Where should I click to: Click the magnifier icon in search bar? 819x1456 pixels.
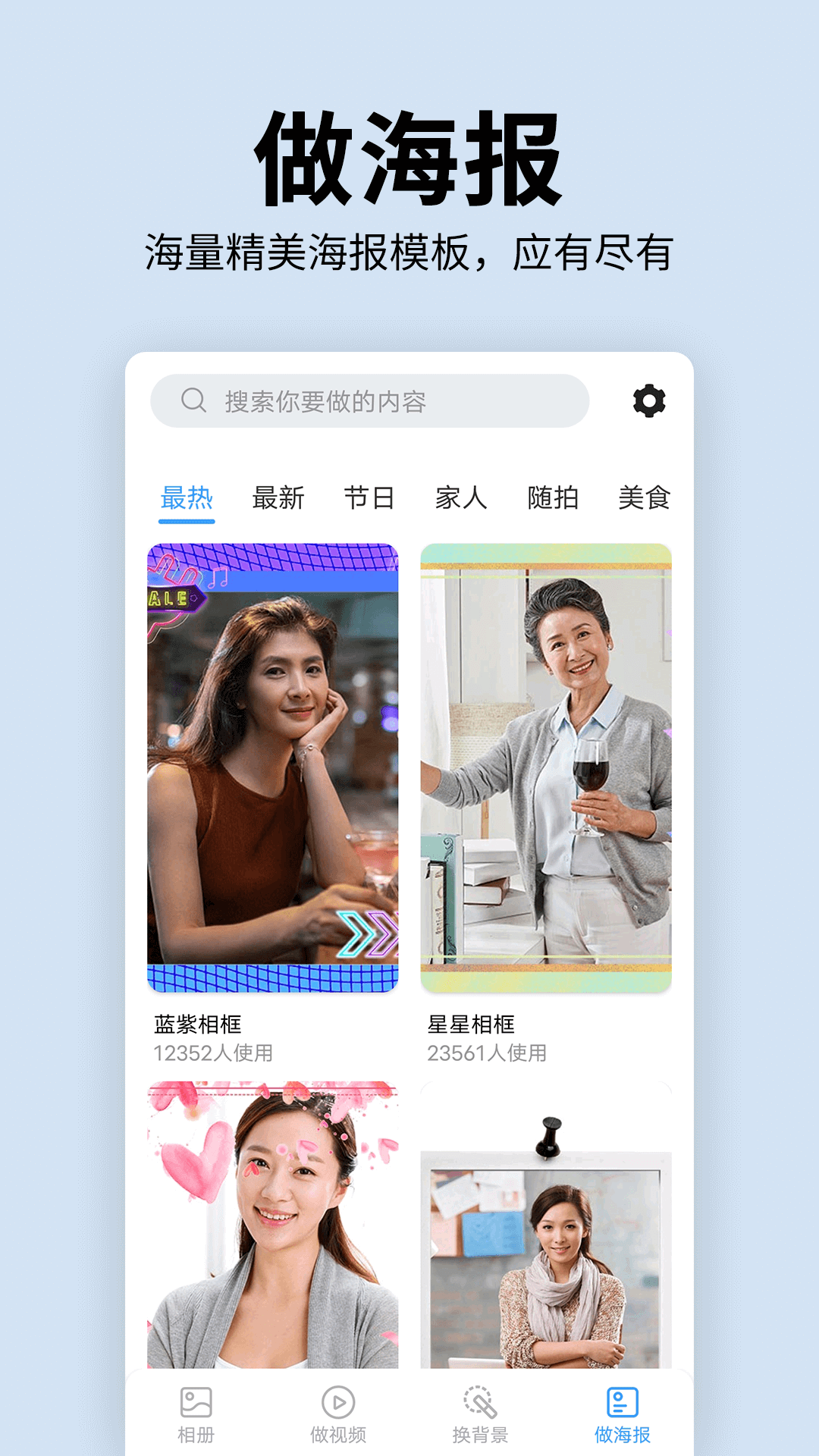(192, 402)
